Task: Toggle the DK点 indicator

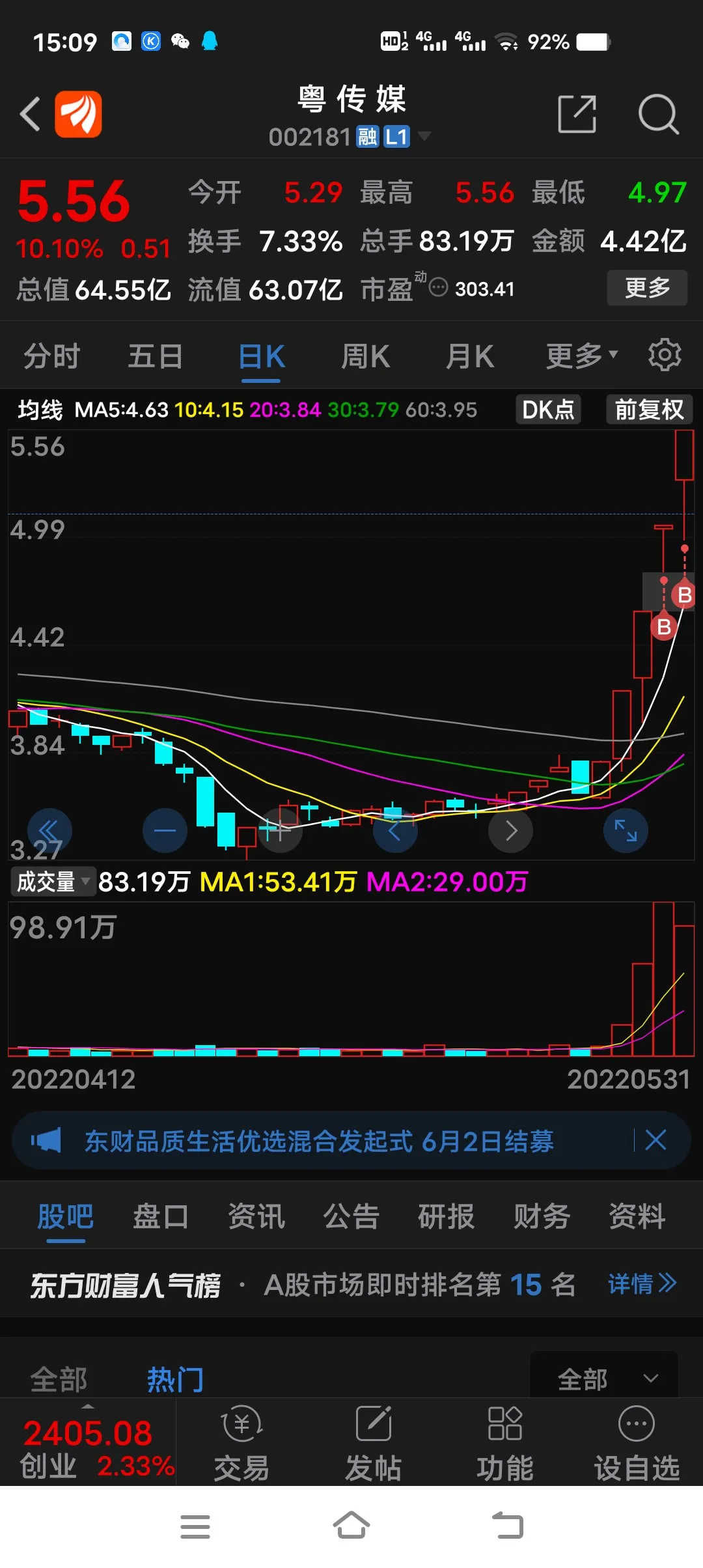Action: click(548, 410)
